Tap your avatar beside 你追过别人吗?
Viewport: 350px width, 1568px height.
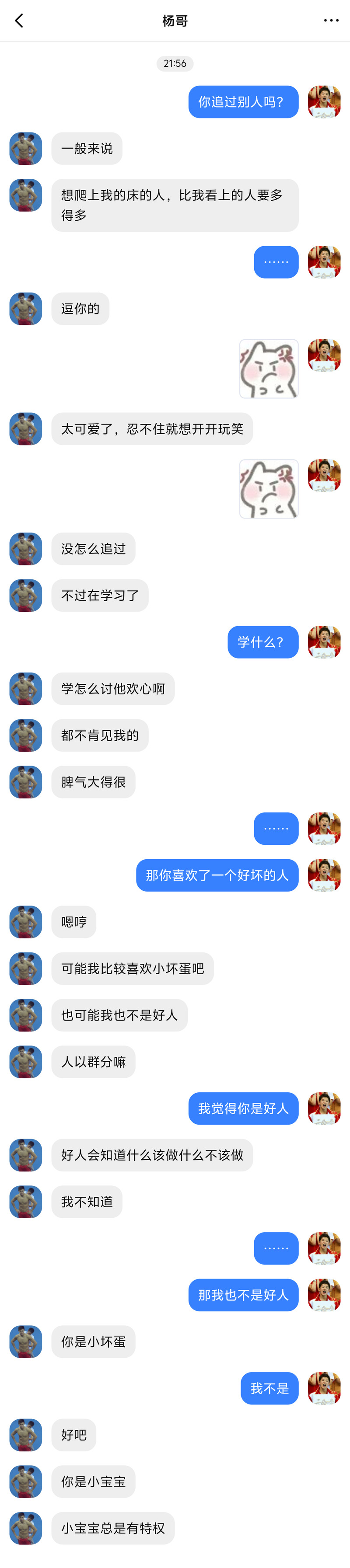(x=324, y=101)
